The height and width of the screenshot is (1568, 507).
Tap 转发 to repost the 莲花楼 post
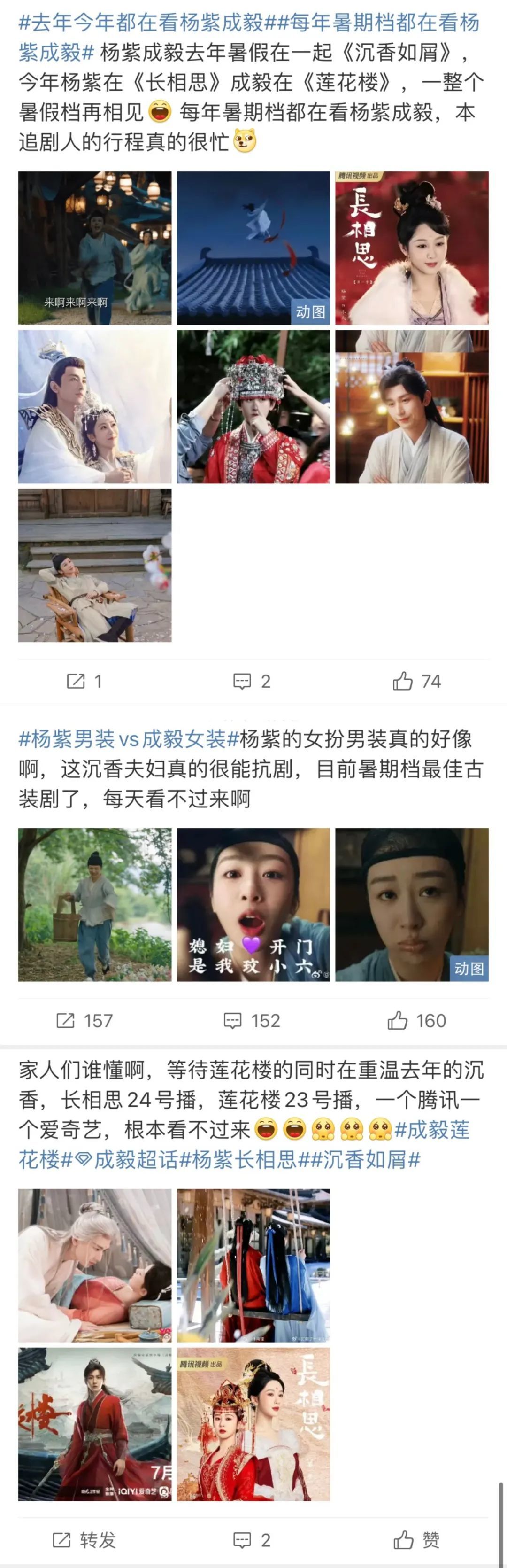click(84, 1541)
